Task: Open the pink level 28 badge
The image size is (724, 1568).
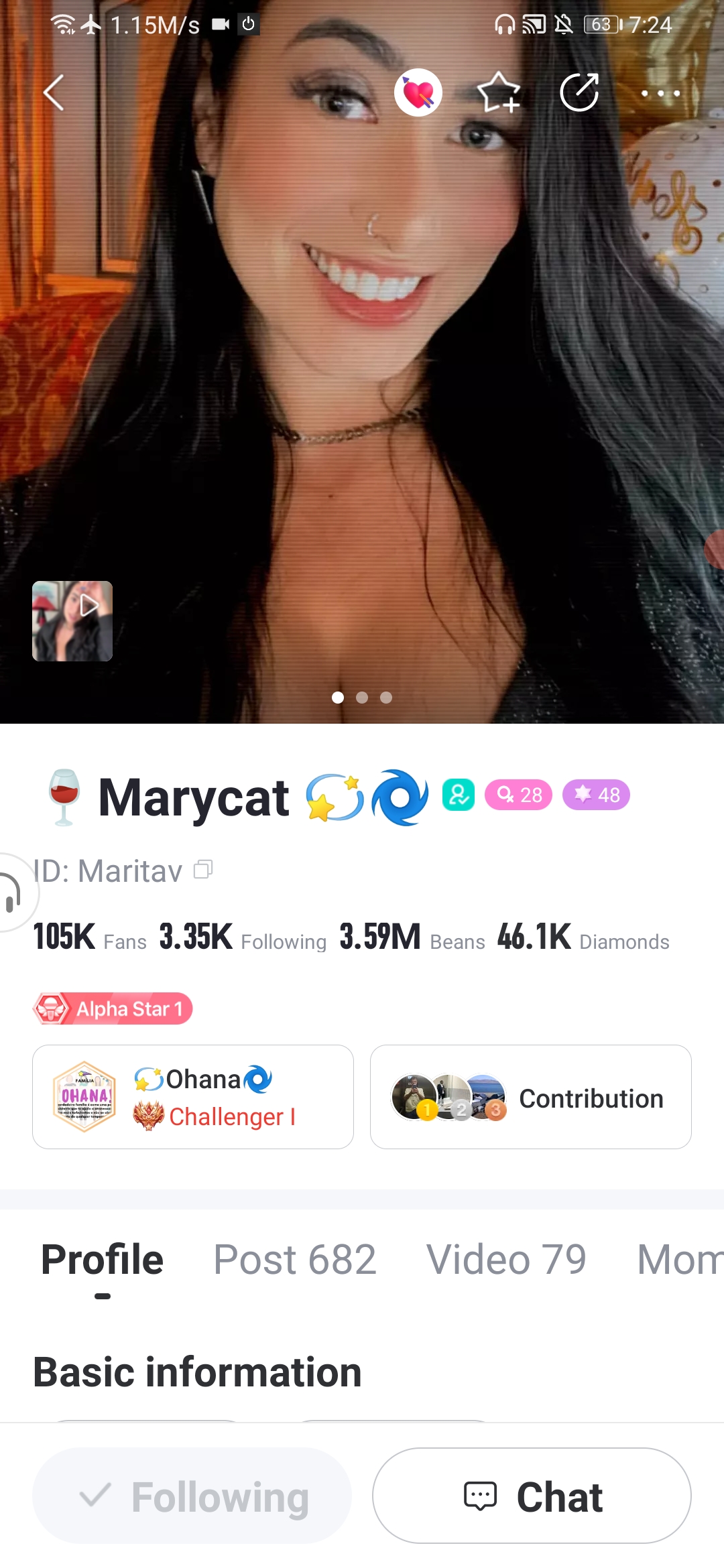Action: pos(518,795)
